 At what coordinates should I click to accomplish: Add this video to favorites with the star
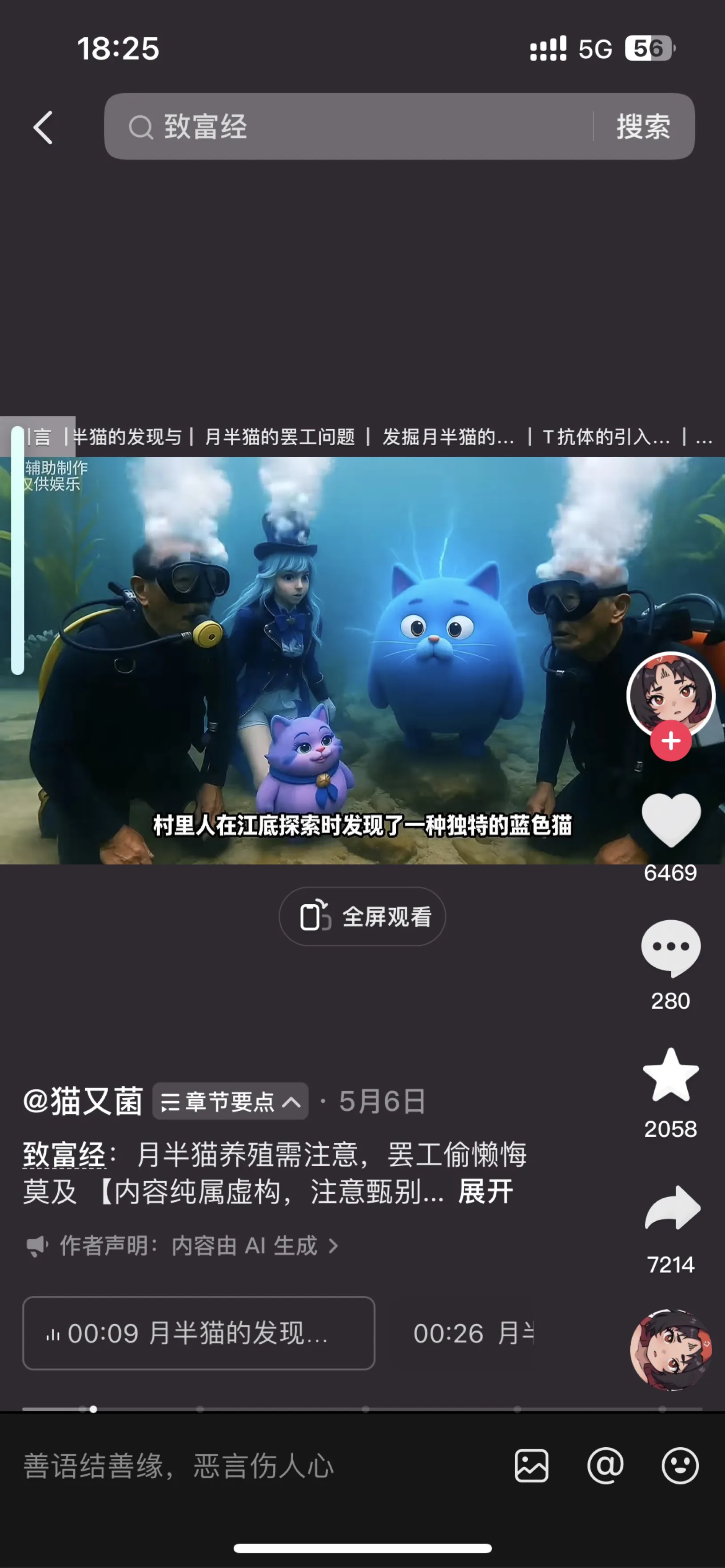click(x=671, y=1076)
